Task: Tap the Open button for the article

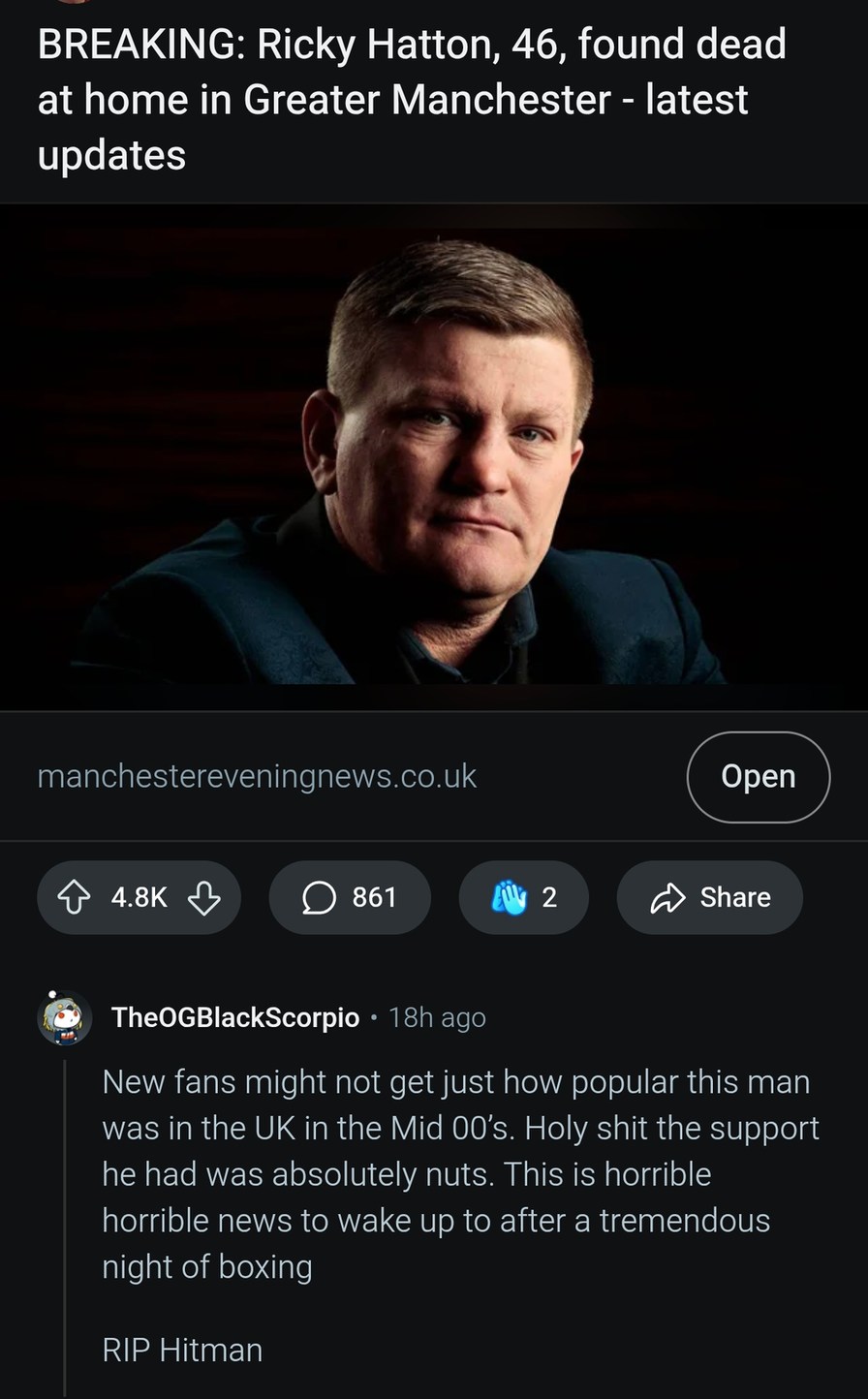Action: (x=758, y=776)
